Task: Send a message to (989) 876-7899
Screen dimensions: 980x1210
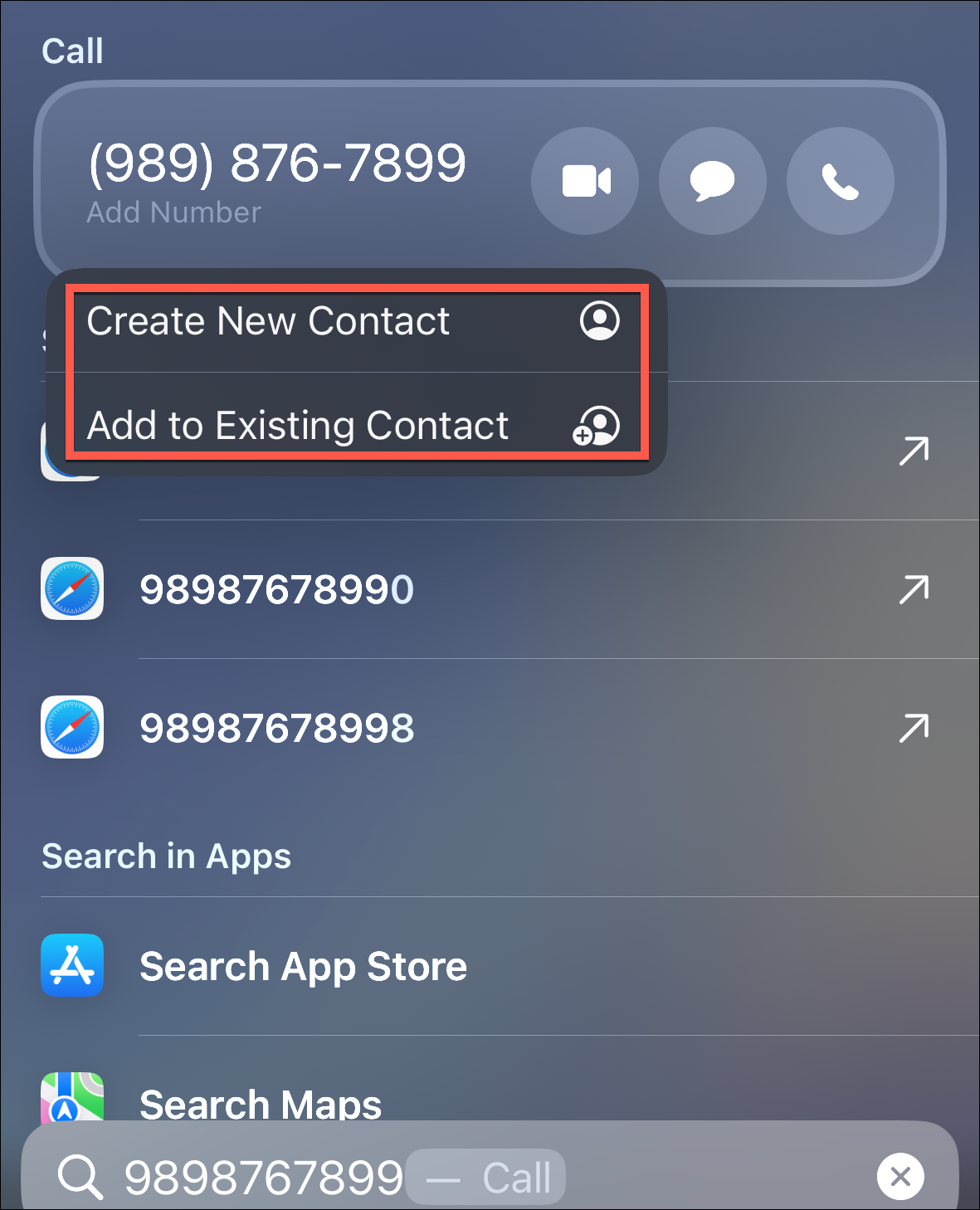Action: 712,181
